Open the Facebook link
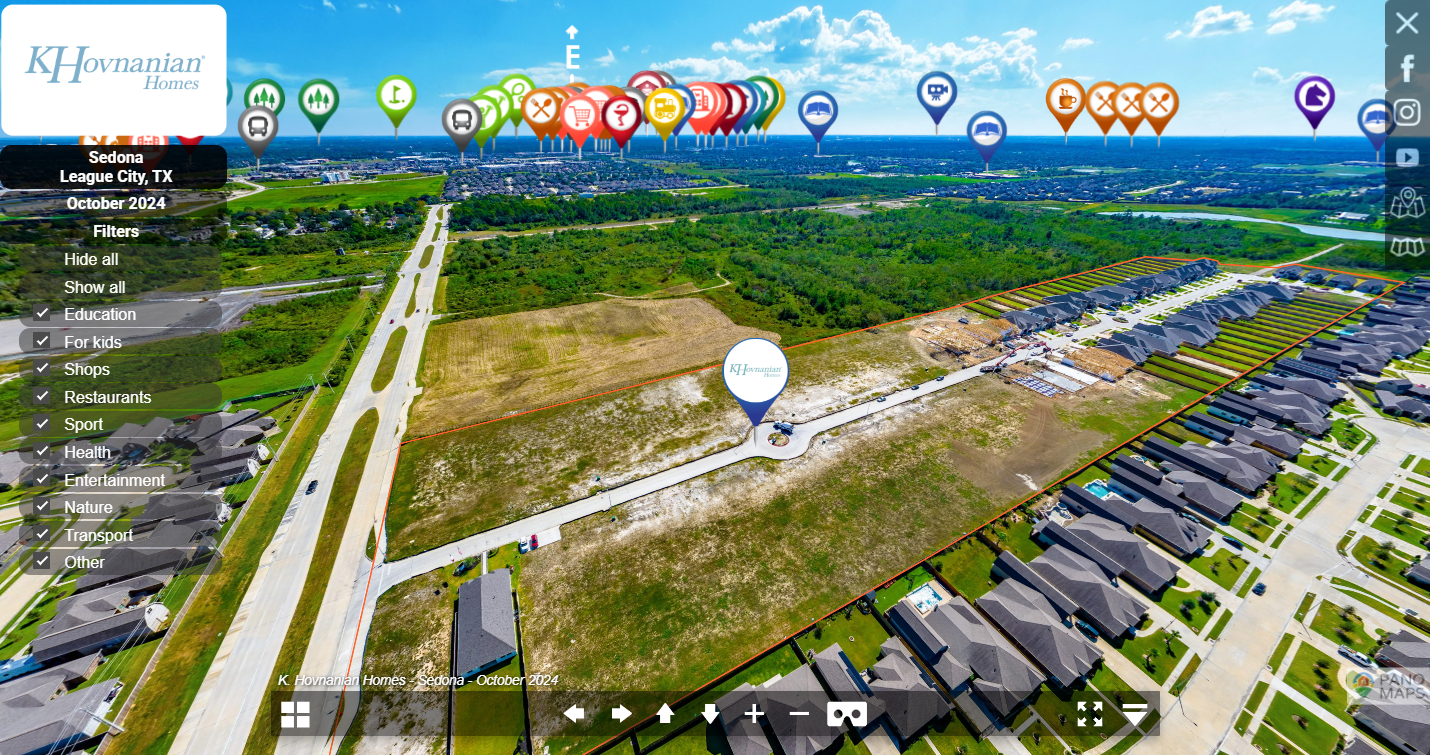Image resolution: width=1430 pixels, height=755 pixels. [1407, 68]
